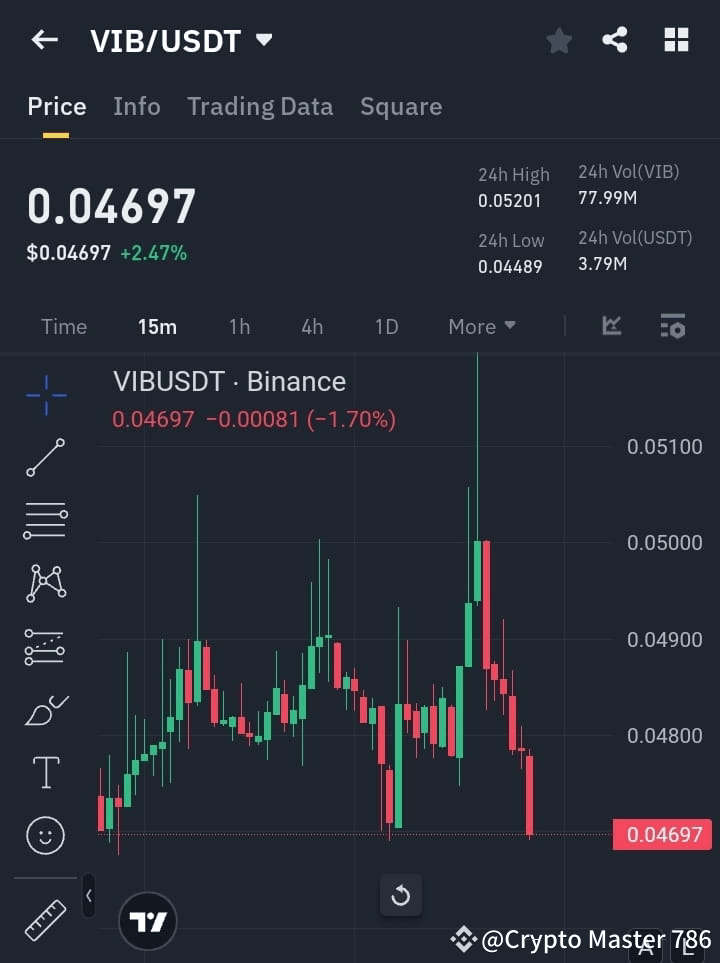The width and height of the screenshot is (720, 963).
Task: Open the regression trend tool
Action: point(45,646)
